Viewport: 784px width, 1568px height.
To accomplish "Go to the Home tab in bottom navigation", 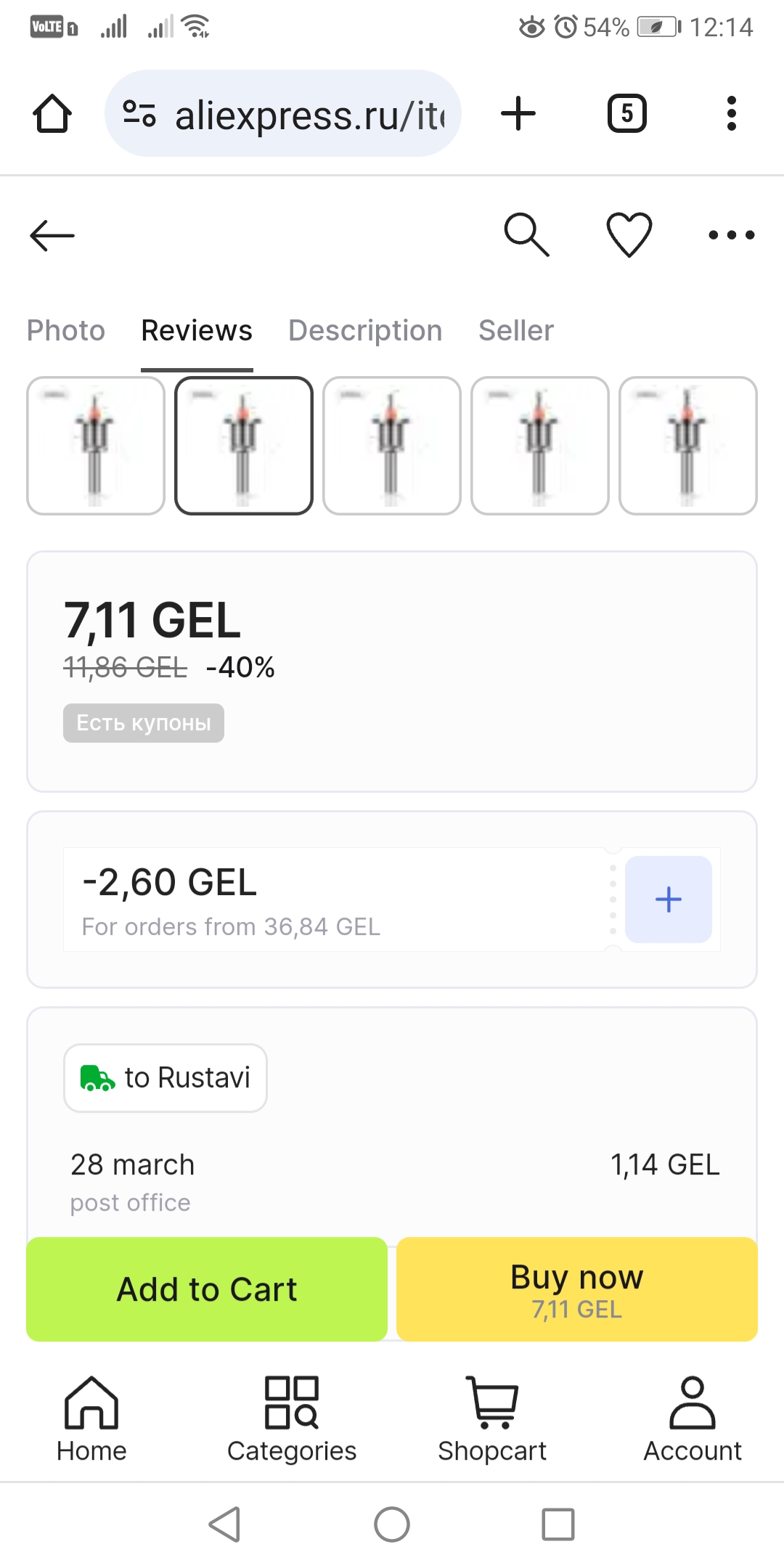I will 91,1419.
